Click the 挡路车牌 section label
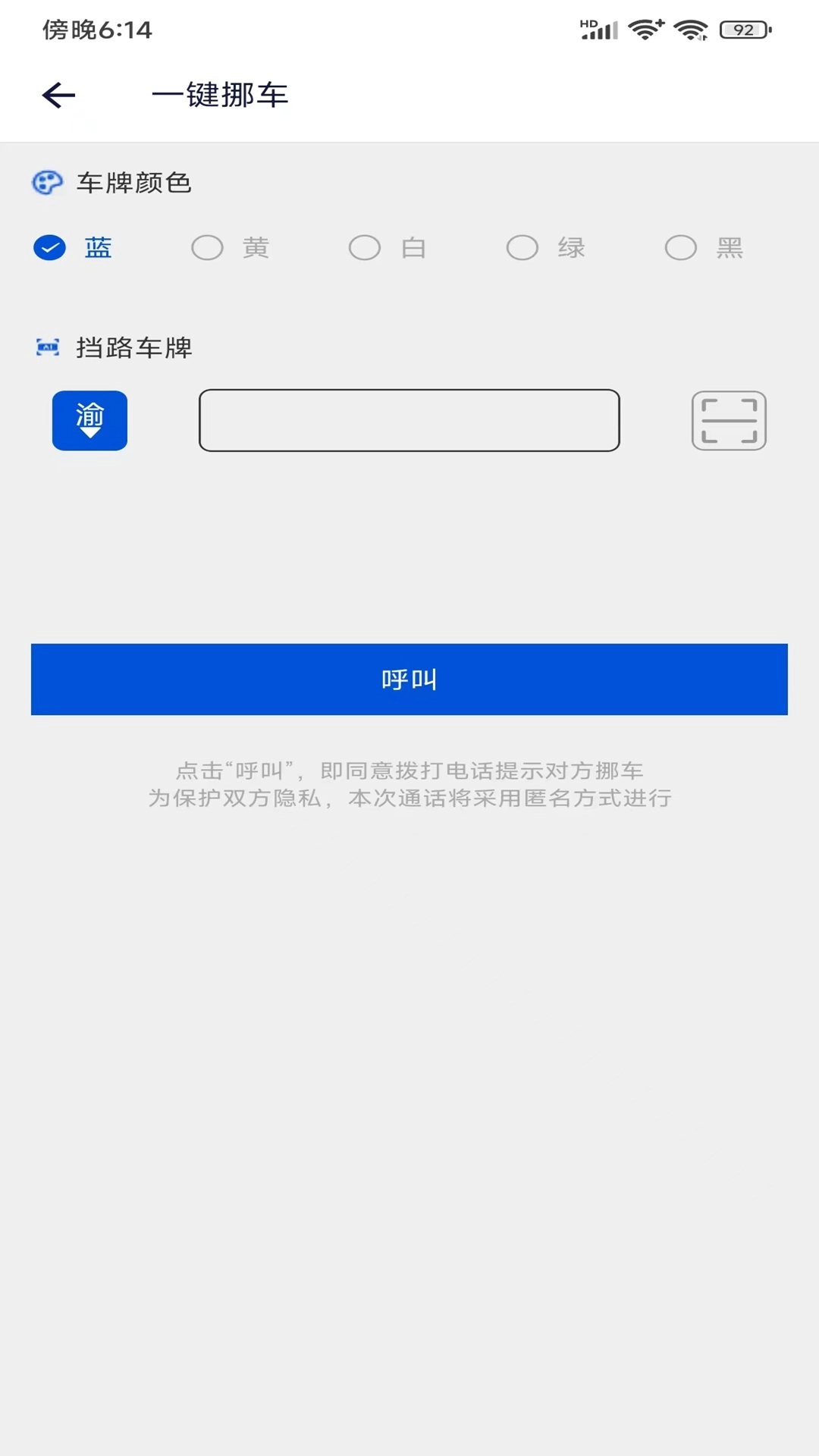This screenshot has width=819, height=1456. click(133, 347)
